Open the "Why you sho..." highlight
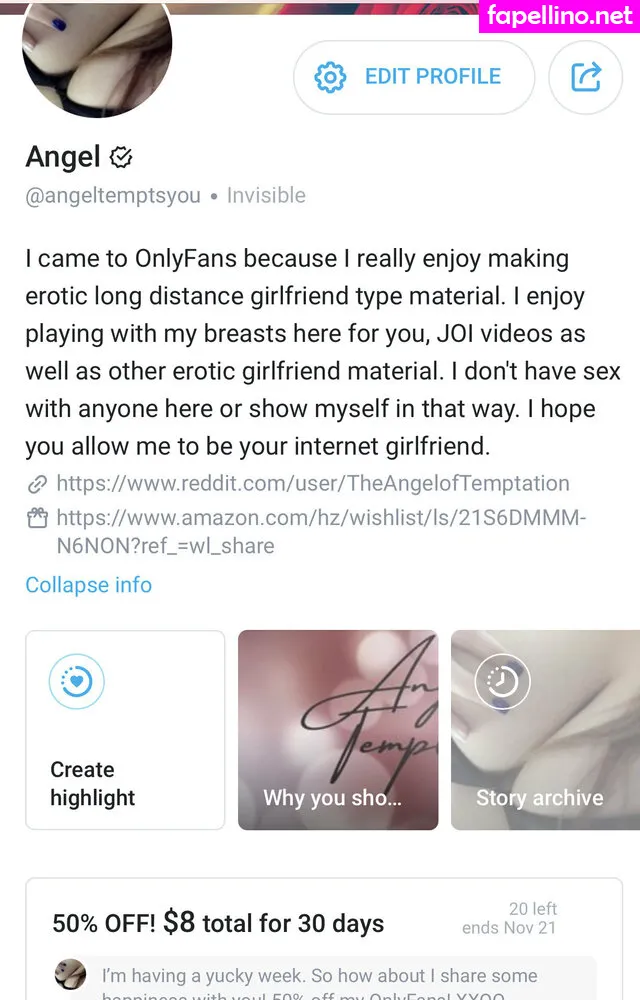 [x=338, y=730]
